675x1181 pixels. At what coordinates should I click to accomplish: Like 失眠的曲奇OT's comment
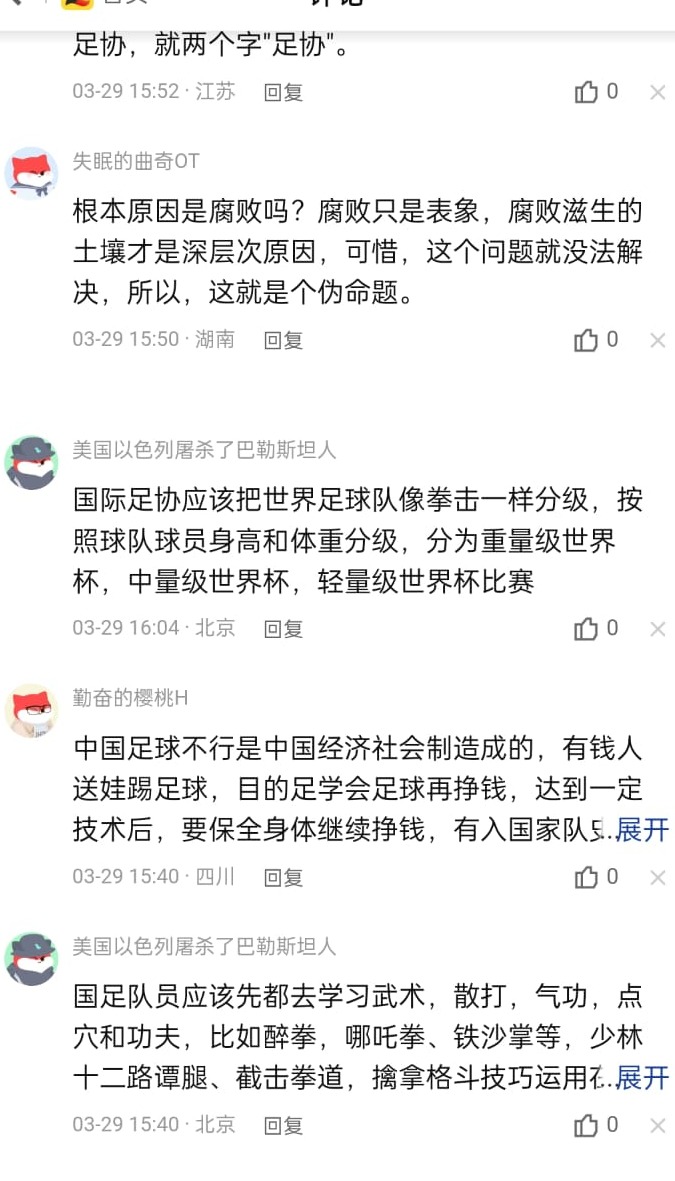tap(587, 340)
